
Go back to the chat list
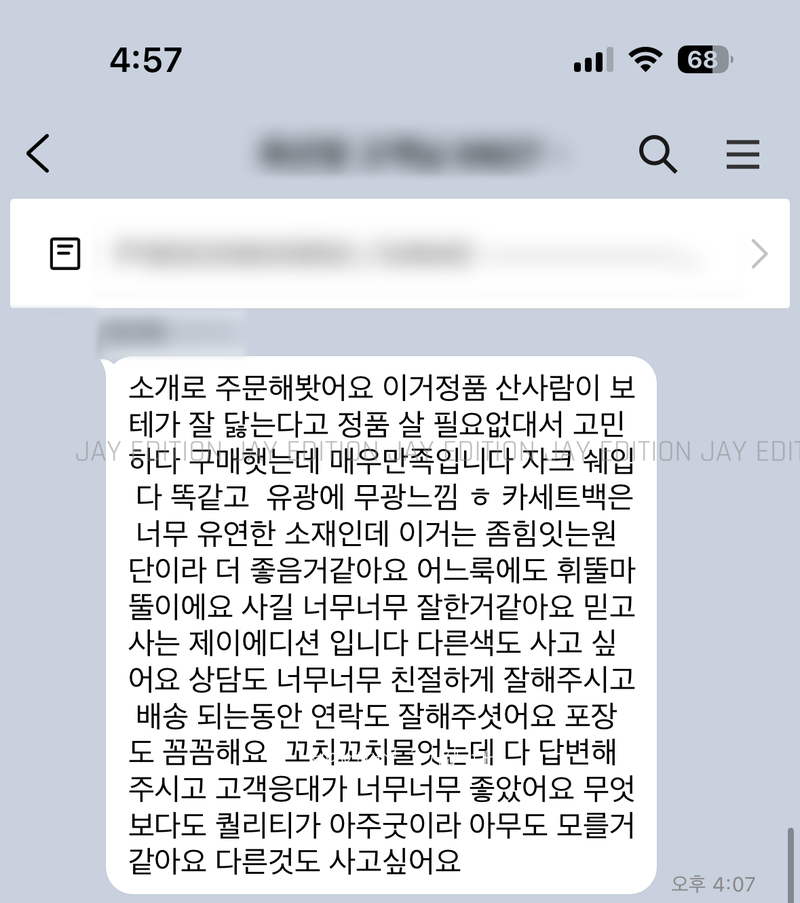tap(38, 154)
